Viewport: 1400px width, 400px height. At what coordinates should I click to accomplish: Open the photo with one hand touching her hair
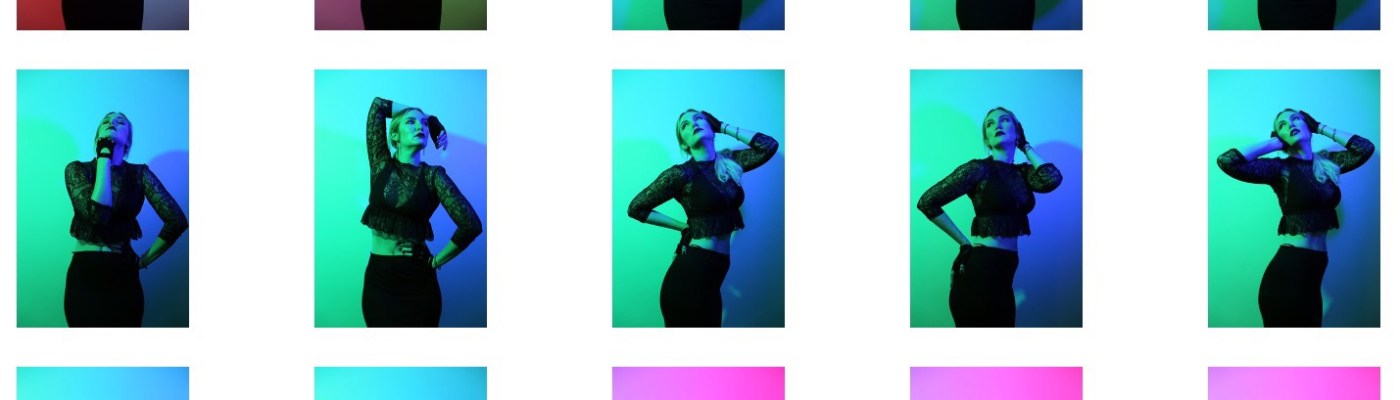click(x=995, y=198)
